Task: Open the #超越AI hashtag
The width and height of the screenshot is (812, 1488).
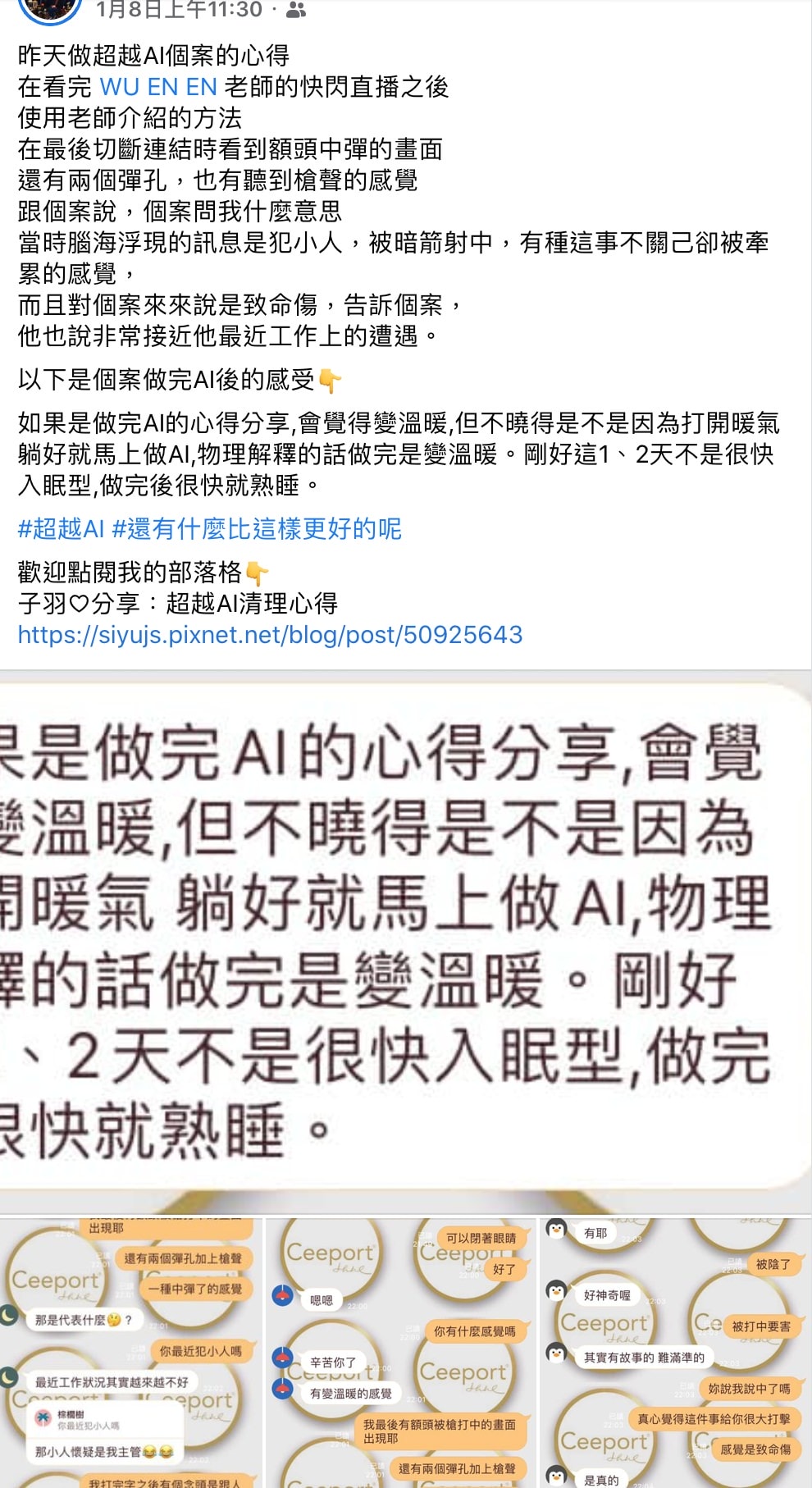Action: (x=61, y=529)
